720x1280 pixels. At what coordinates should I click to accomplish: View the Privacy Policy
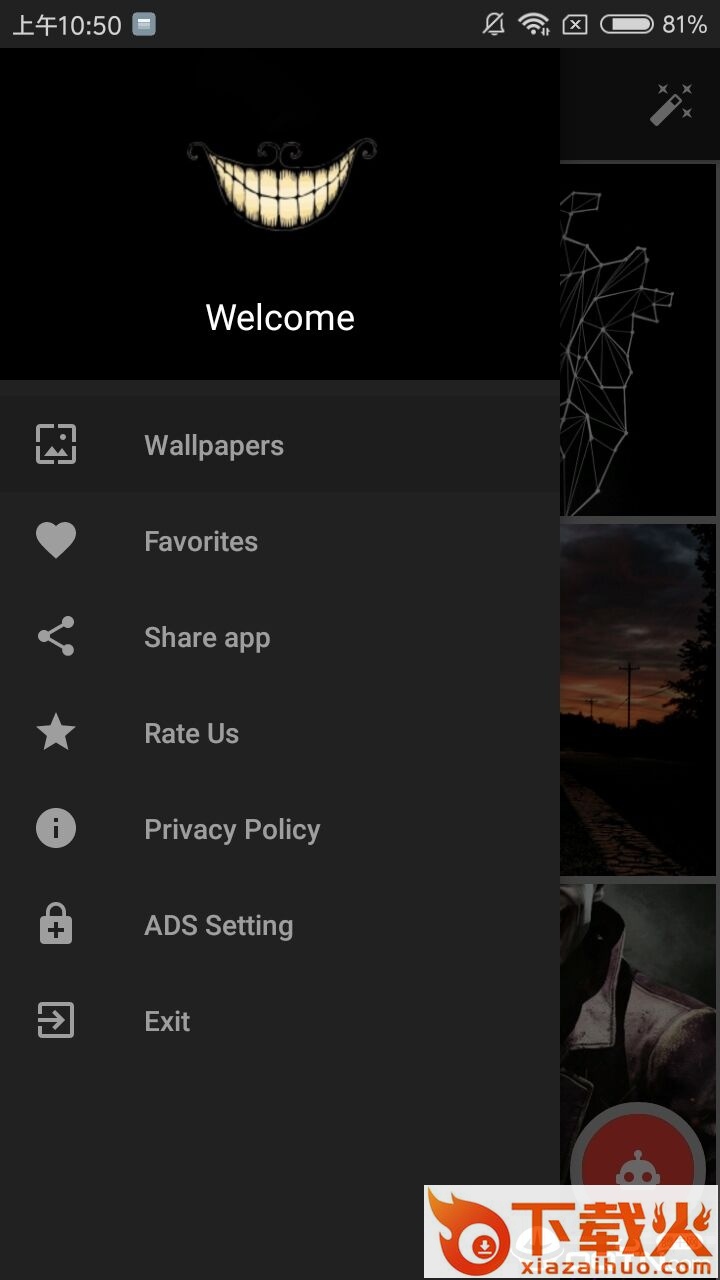[x=232, y=829]
